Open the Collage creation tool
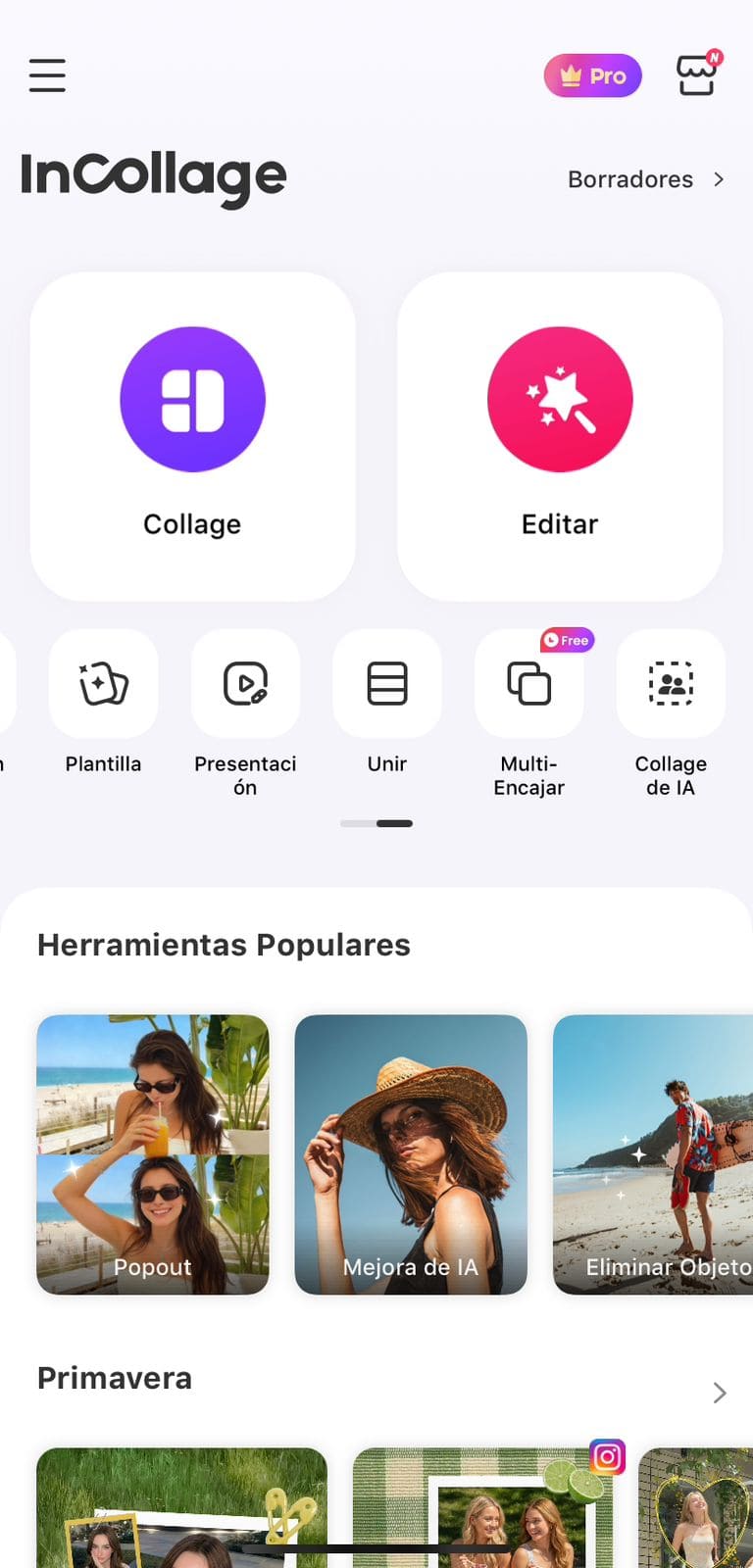753x1568 pixels. 191,436
